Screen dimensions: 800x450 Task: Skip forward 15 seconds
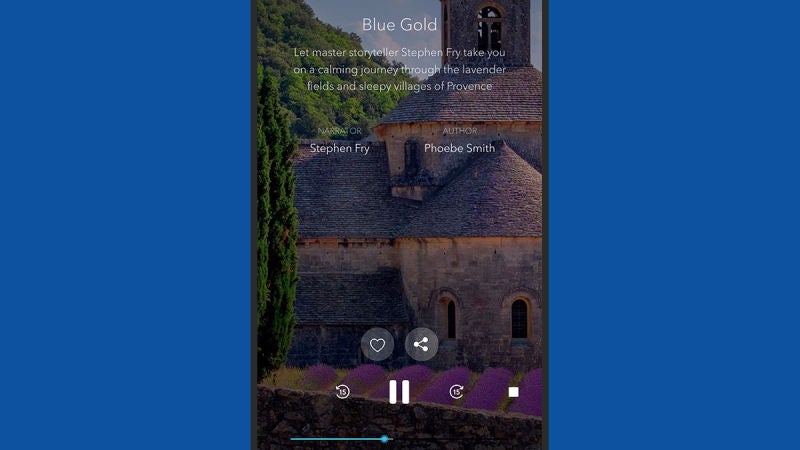click(x=456, y=392)
